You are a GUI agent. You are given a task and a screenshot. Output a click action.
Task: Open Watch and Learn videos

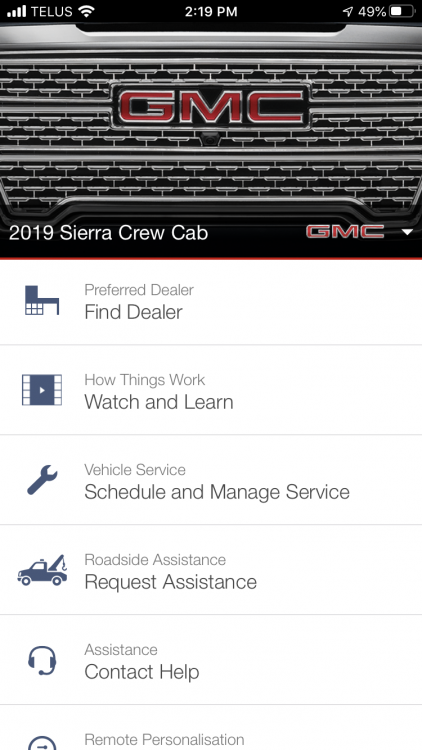click(x=211, y=390)
